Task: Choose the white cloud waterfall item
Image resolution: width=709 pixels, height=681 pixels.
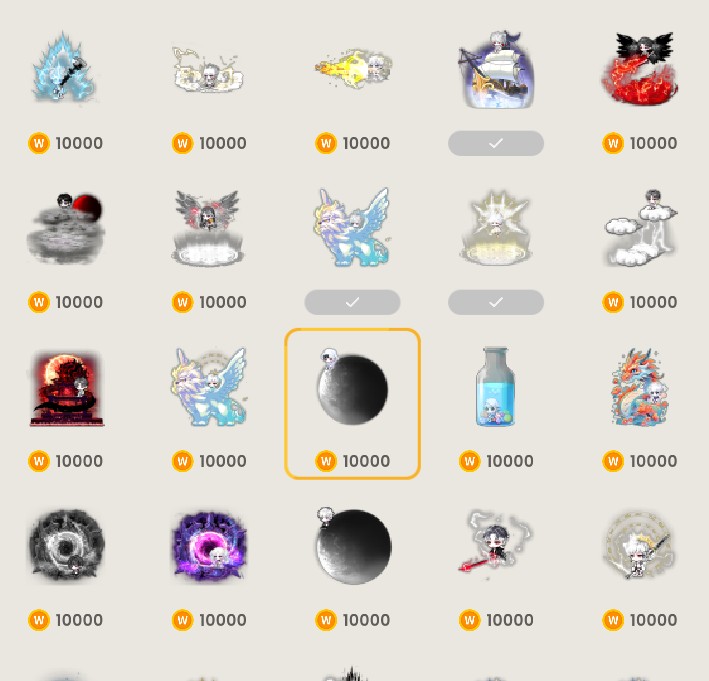Action: [x=640, y=228]
